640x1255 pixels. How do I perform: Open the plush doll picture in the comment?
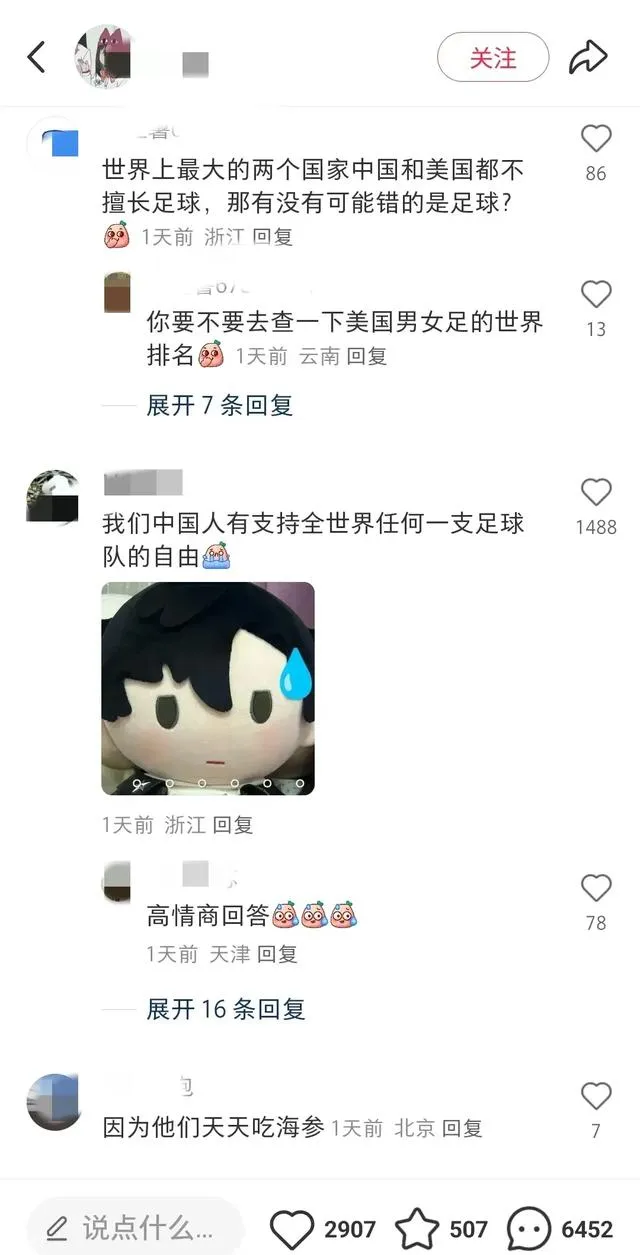point(208,688)
